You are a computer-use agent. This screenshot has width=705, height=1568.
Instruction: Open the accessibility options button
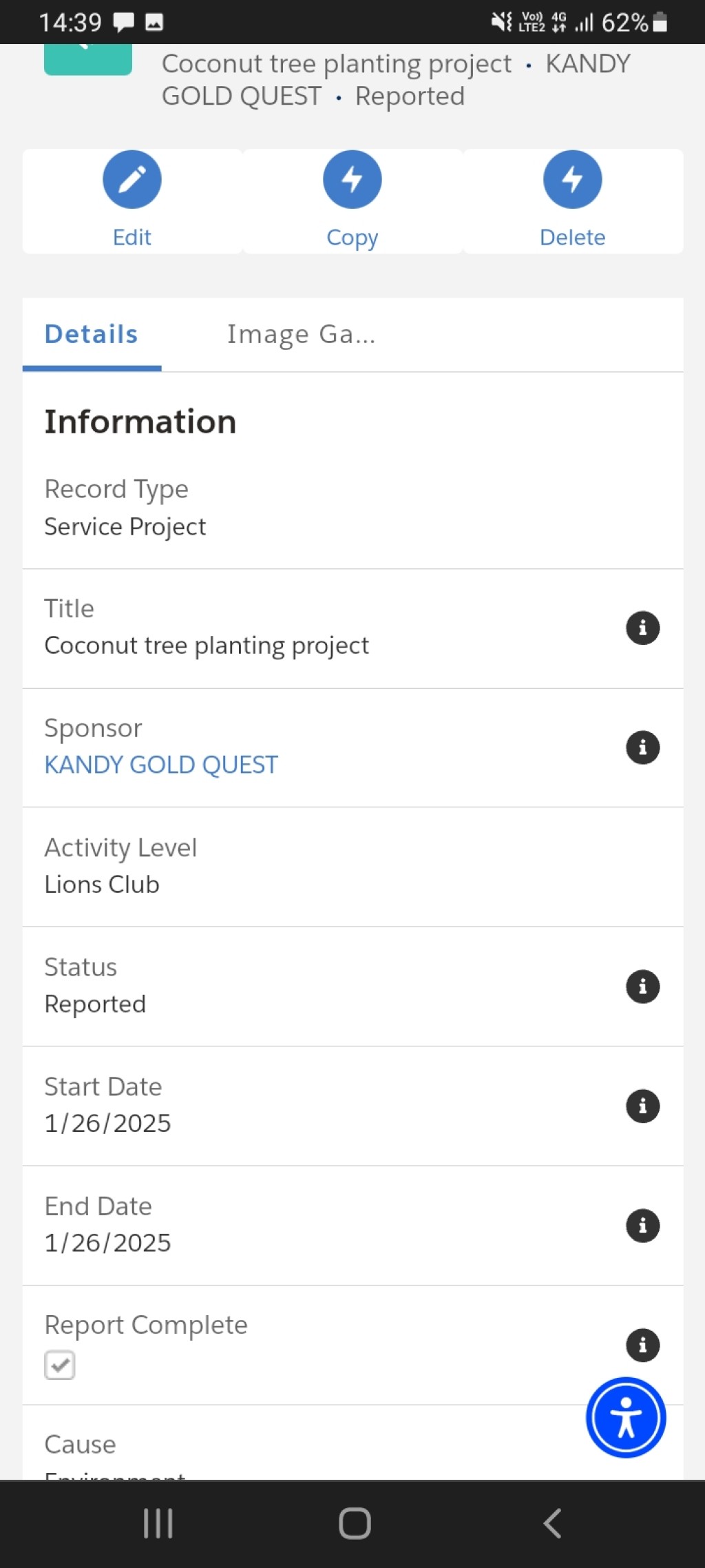(626, 1418)
